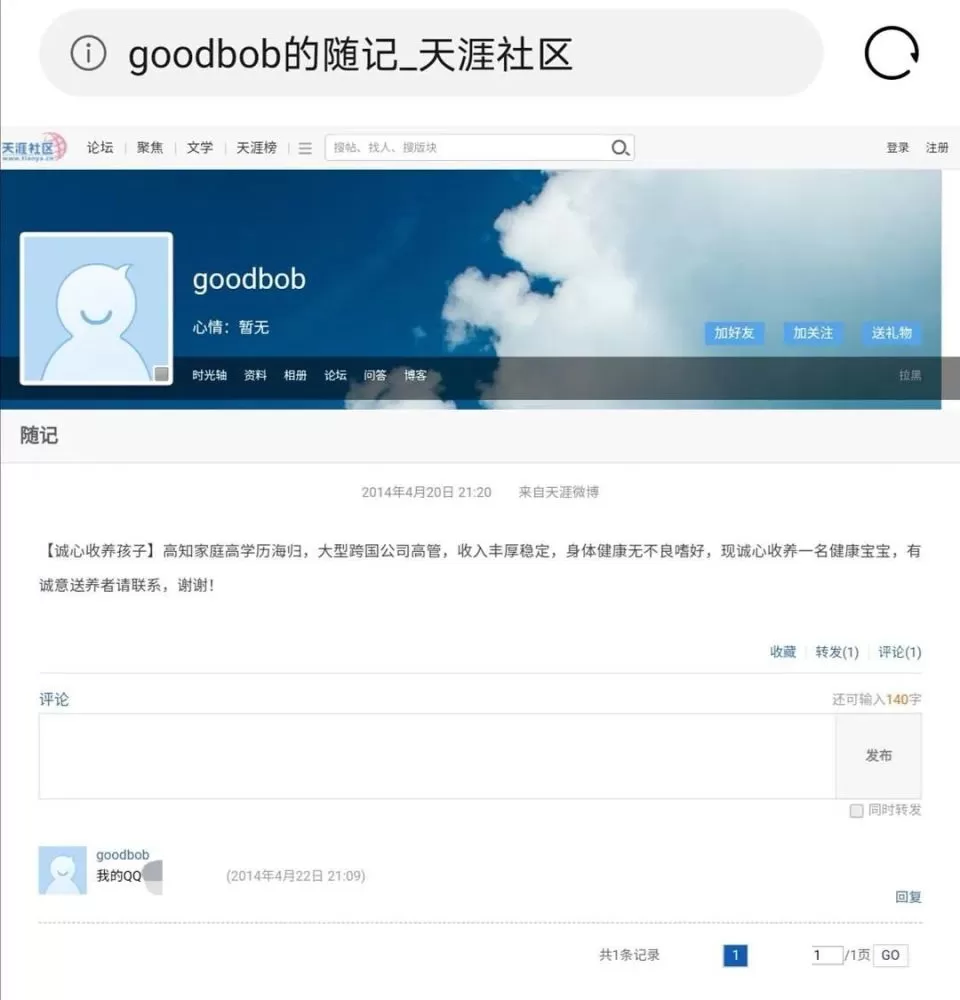Add goodbob with the 加好友 button
Image resolution: width=960 pixels, height=1000 pixels.
click(x=734, y=333)
